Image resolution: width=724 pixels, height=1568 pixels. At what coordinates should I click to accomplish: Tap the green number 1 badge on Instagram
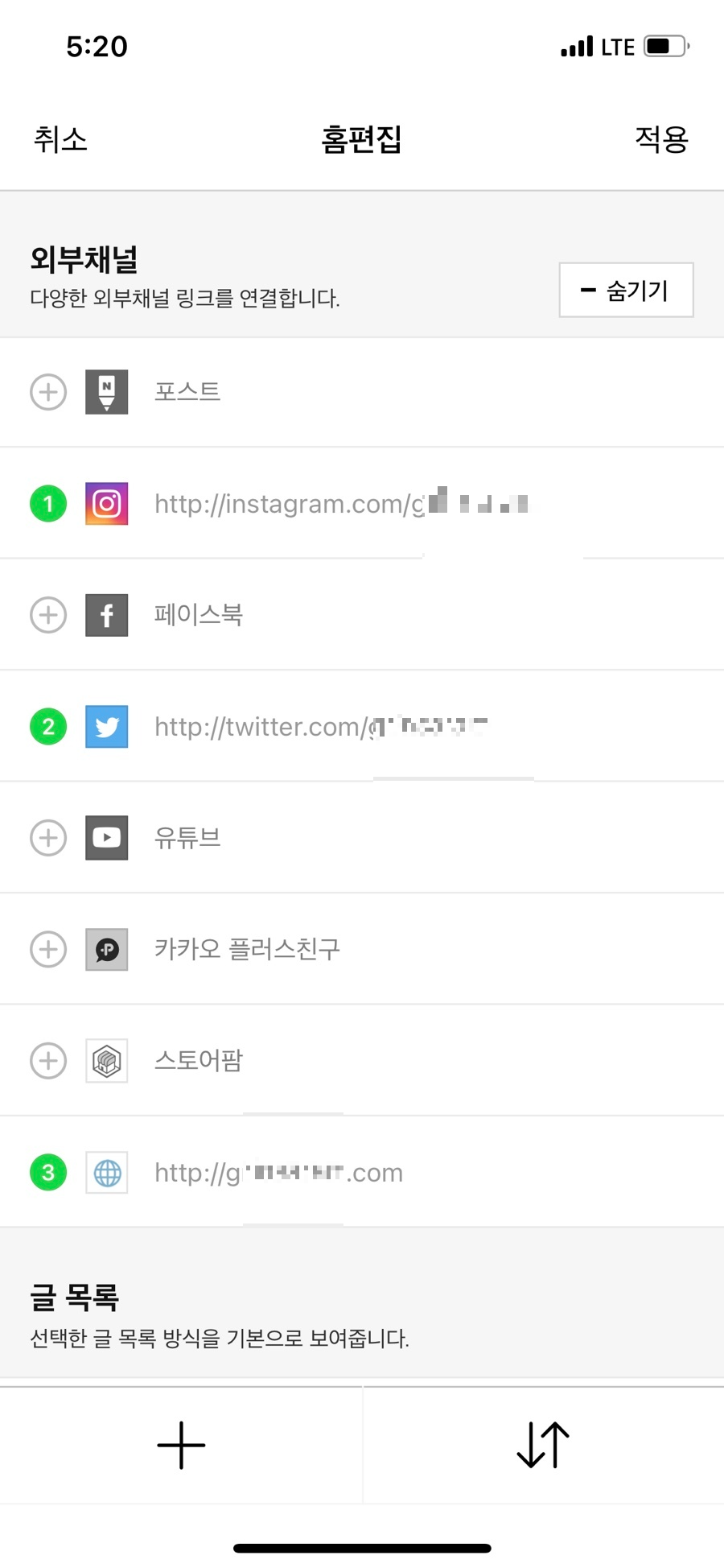[47, 502]
